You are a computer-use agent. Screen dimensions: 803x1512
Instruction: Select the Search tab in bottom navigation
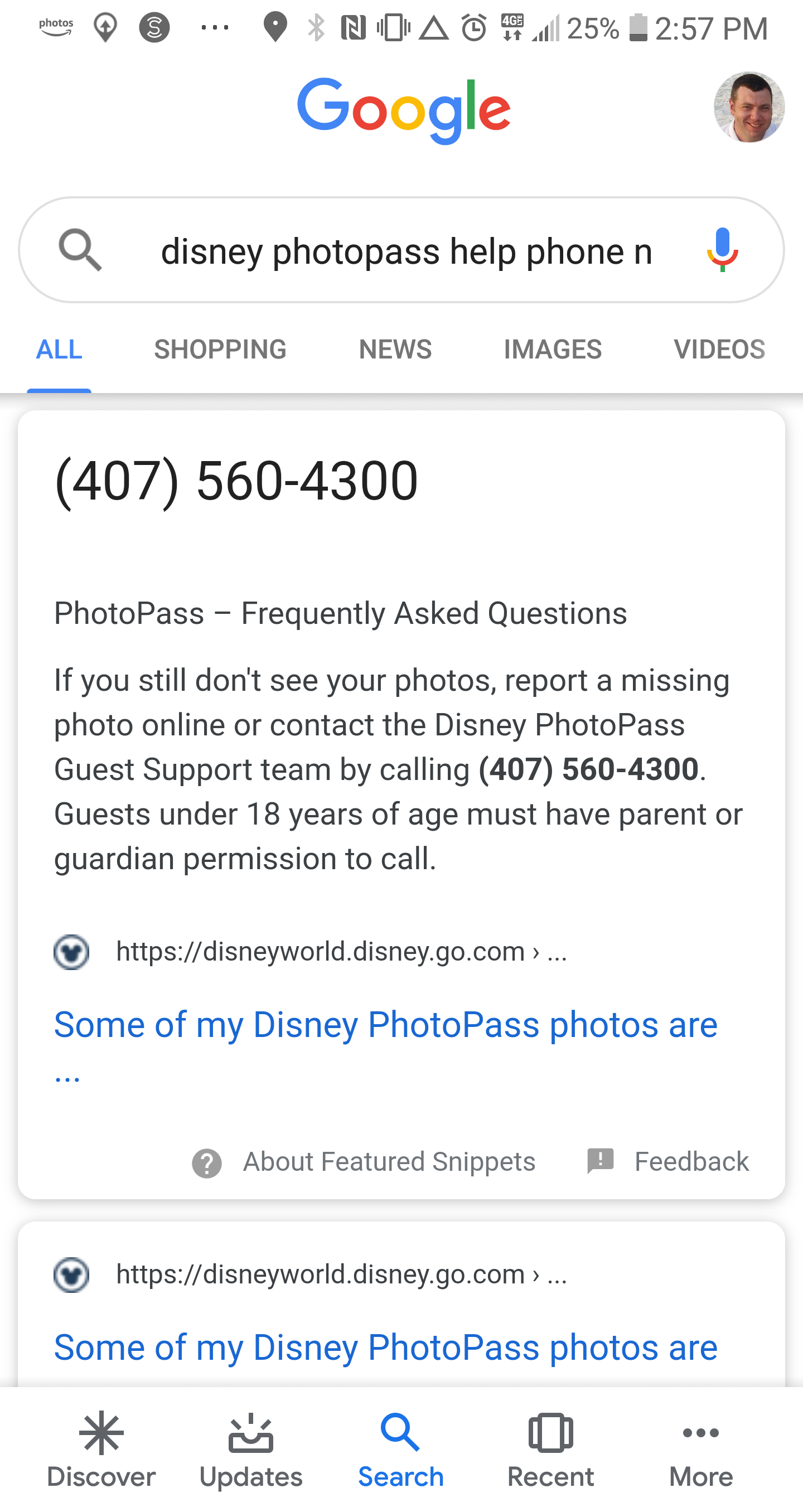click(x=401, y=1450)
